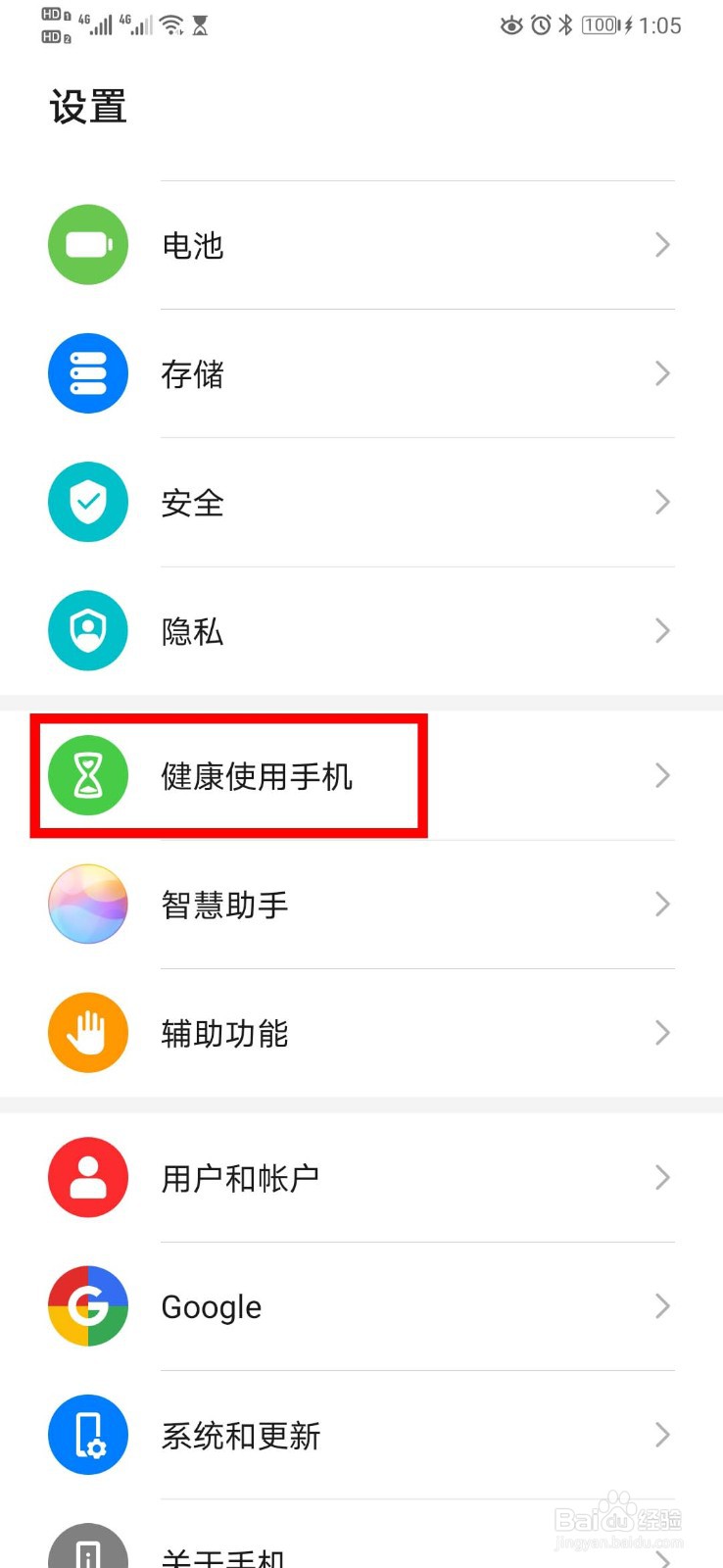Open System and Updates phone icon

(87, 1434)
